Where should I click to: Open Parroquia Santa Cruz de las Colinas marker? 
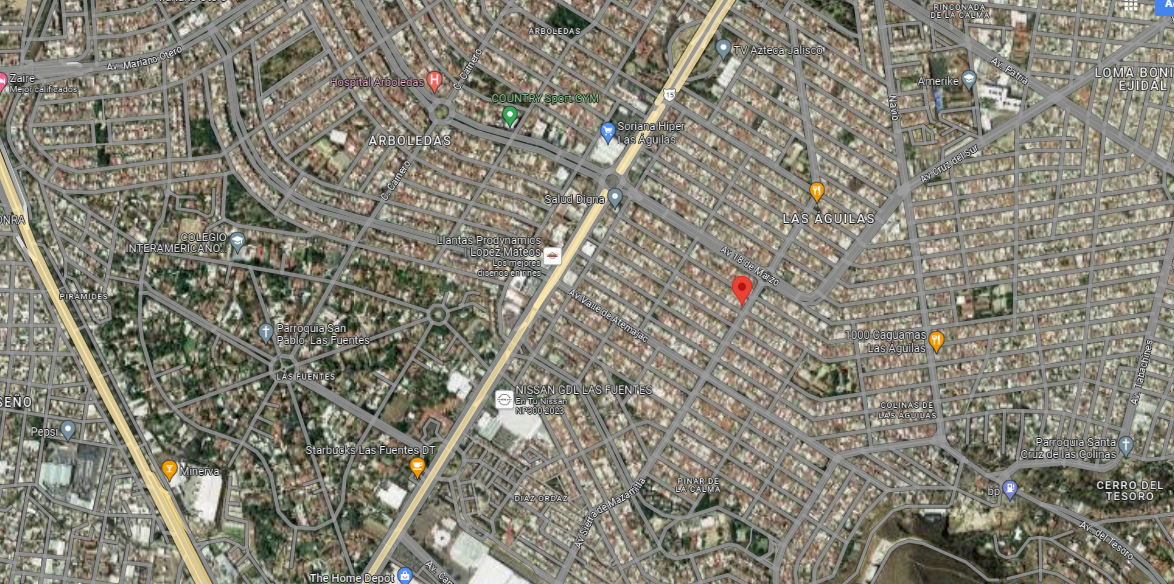(x=1126, y=447)
